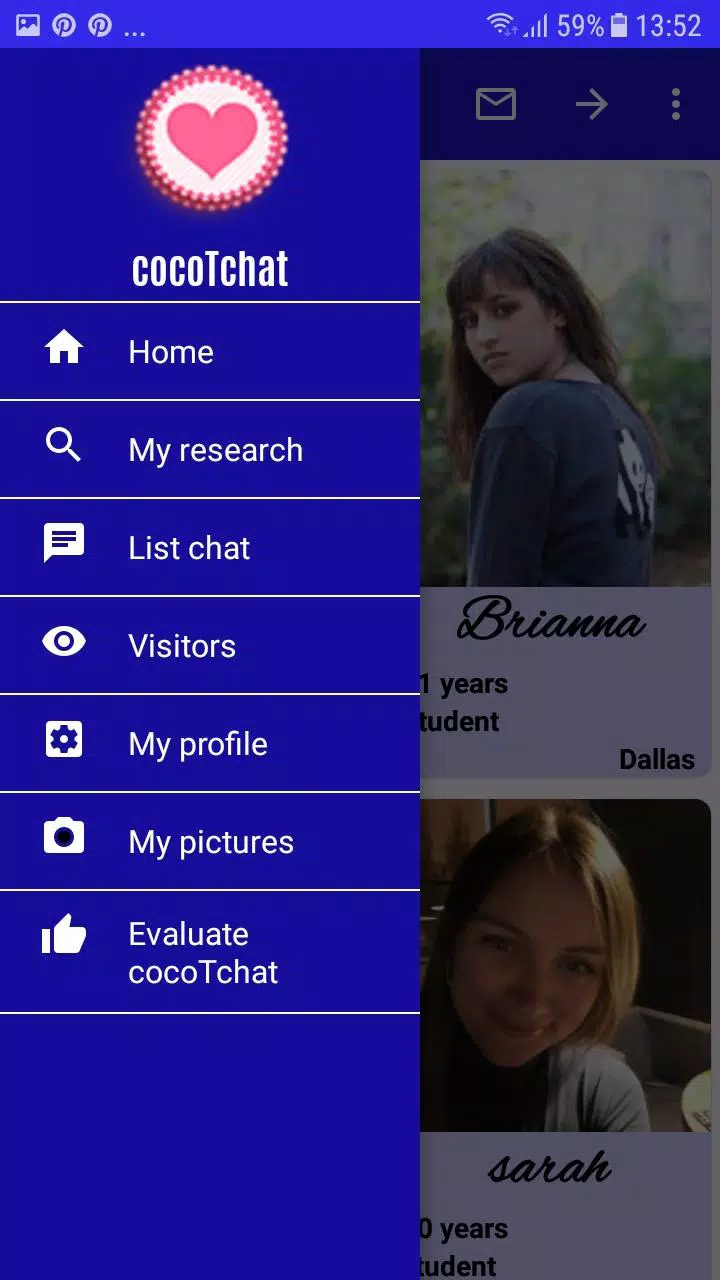This screenshot has height=1280, width=720.
Task: Select Evaluate cocoTchat
Action: (x=202, y=952)
